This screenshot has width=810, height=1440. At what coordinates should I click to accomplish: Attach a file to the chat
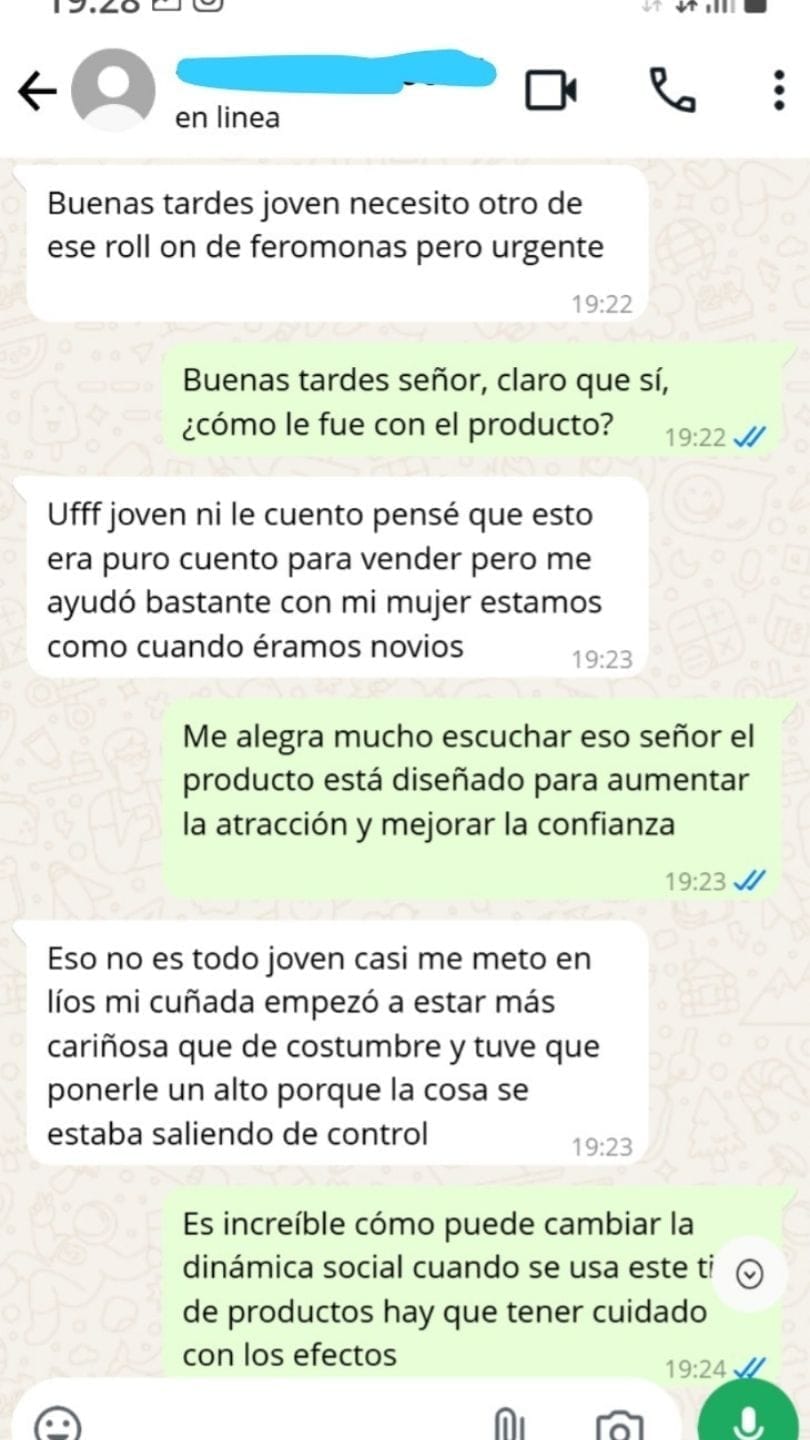[511, 1424]
